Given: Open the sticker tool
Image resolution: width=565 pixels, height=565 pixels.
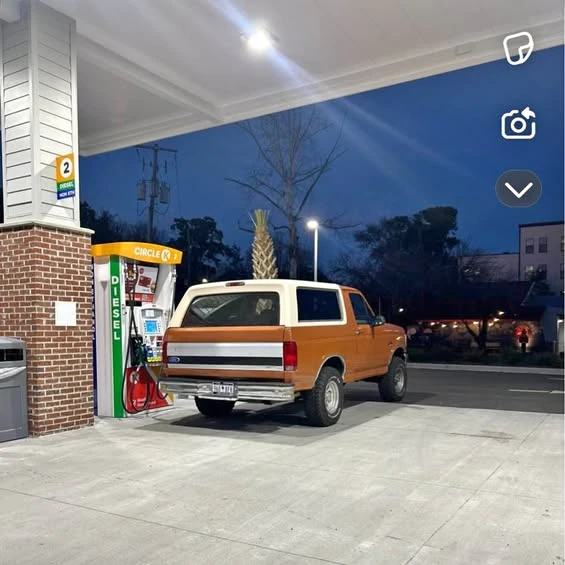Looking at the screenshot, I should 518,48.
